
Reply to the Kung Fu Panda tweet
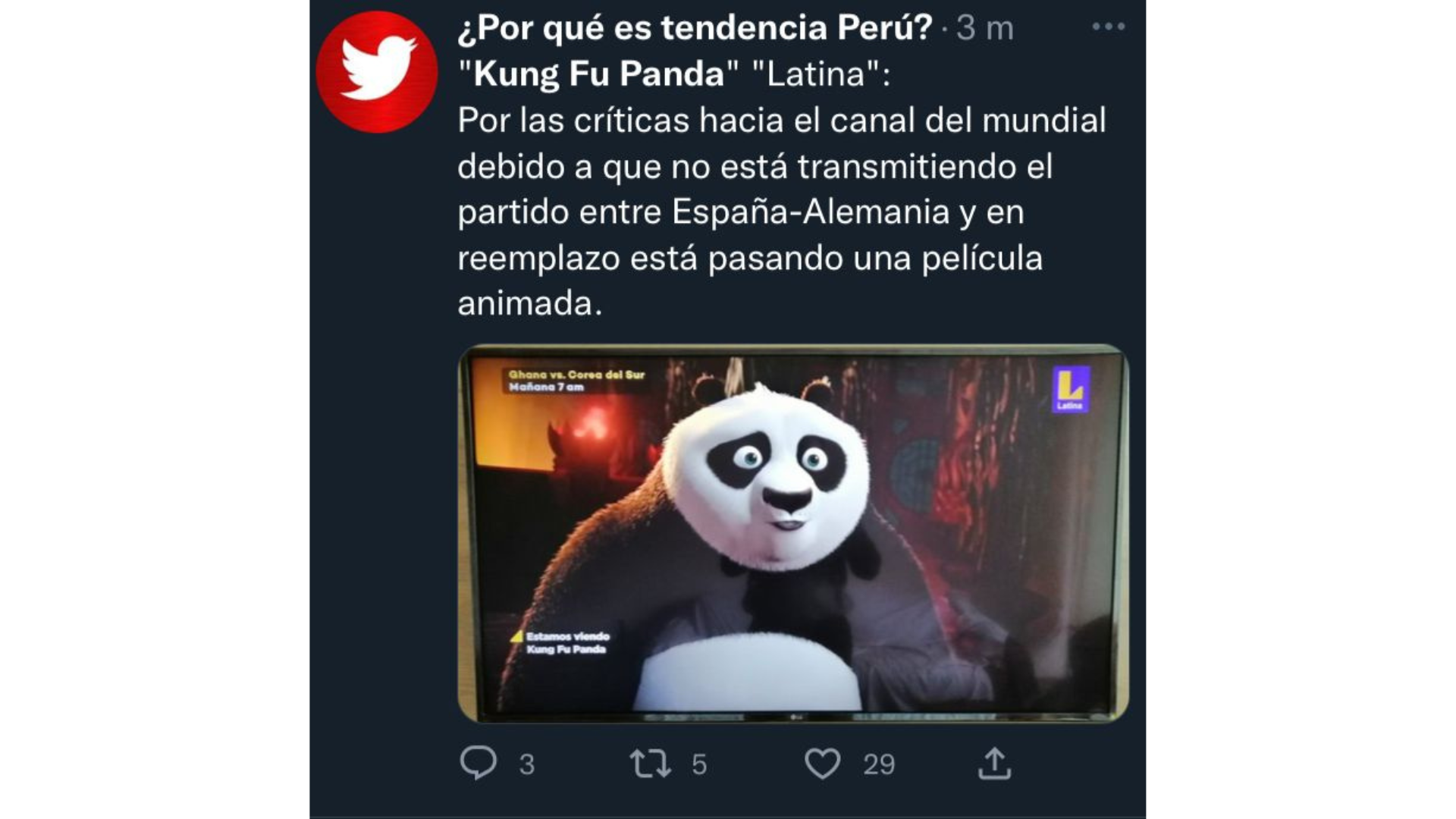[479, 763]
